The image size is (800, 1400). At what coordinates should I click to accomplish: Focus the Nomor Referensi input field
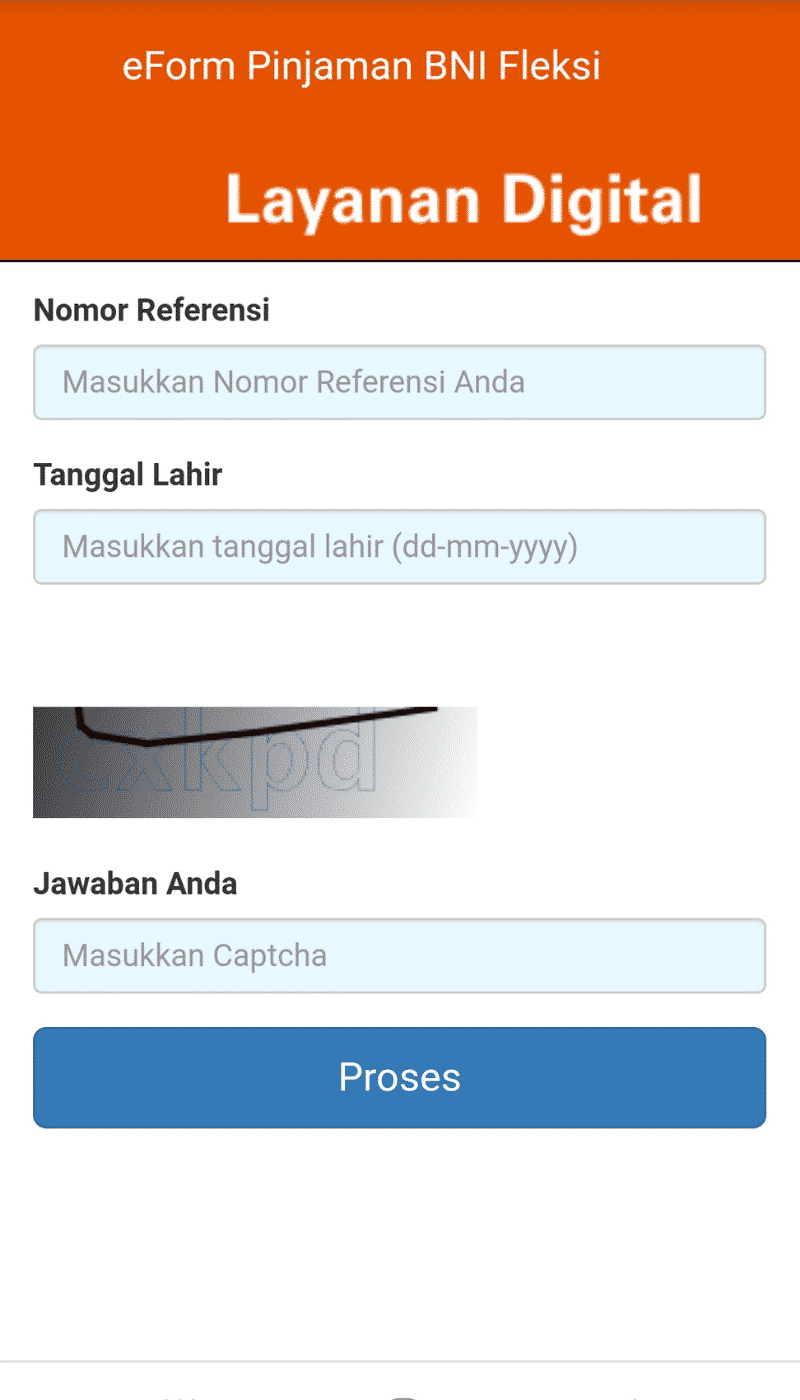coord(399,382)
